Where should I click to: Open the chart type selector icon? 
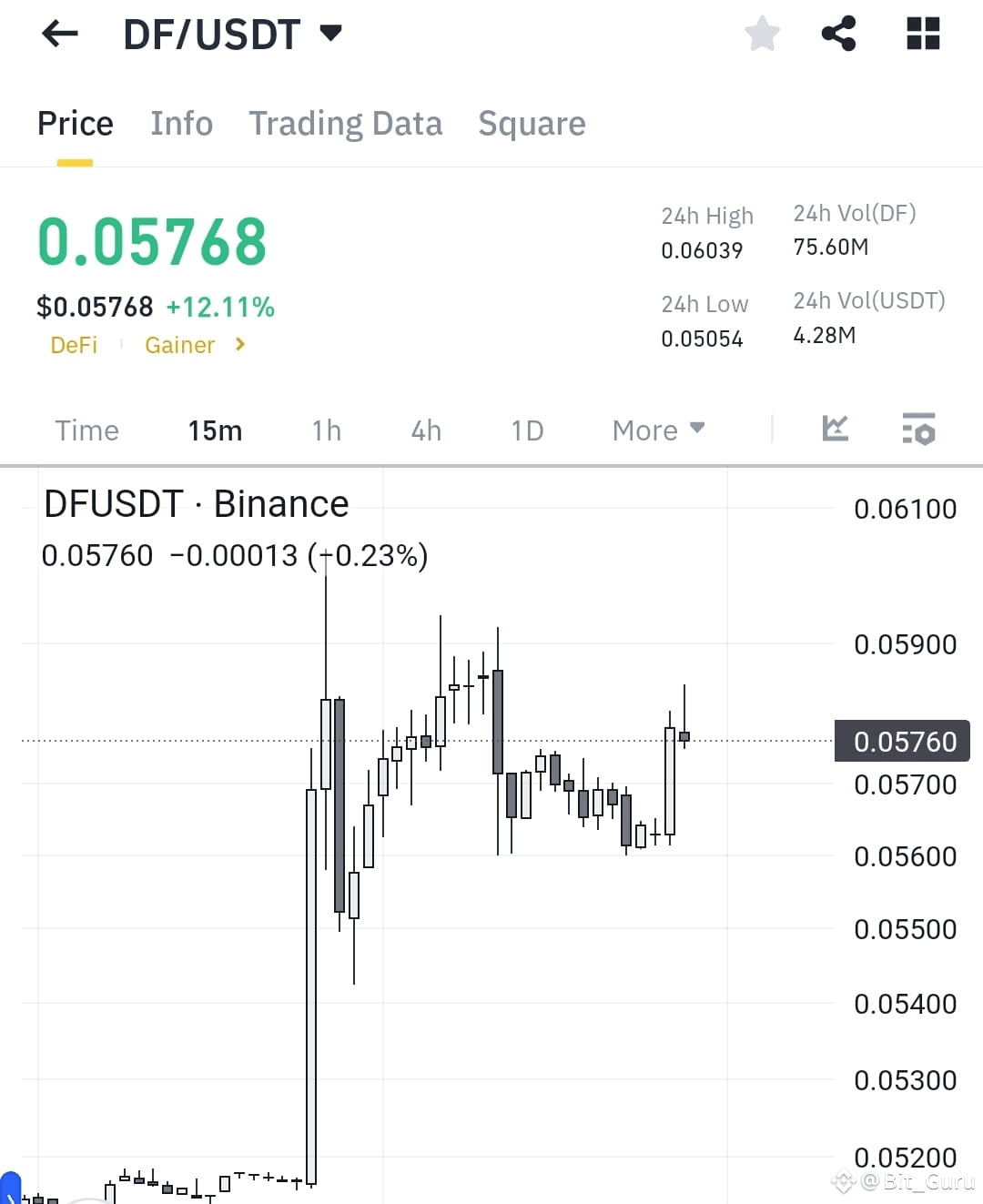pyautogui.click(x=835, y=430)
